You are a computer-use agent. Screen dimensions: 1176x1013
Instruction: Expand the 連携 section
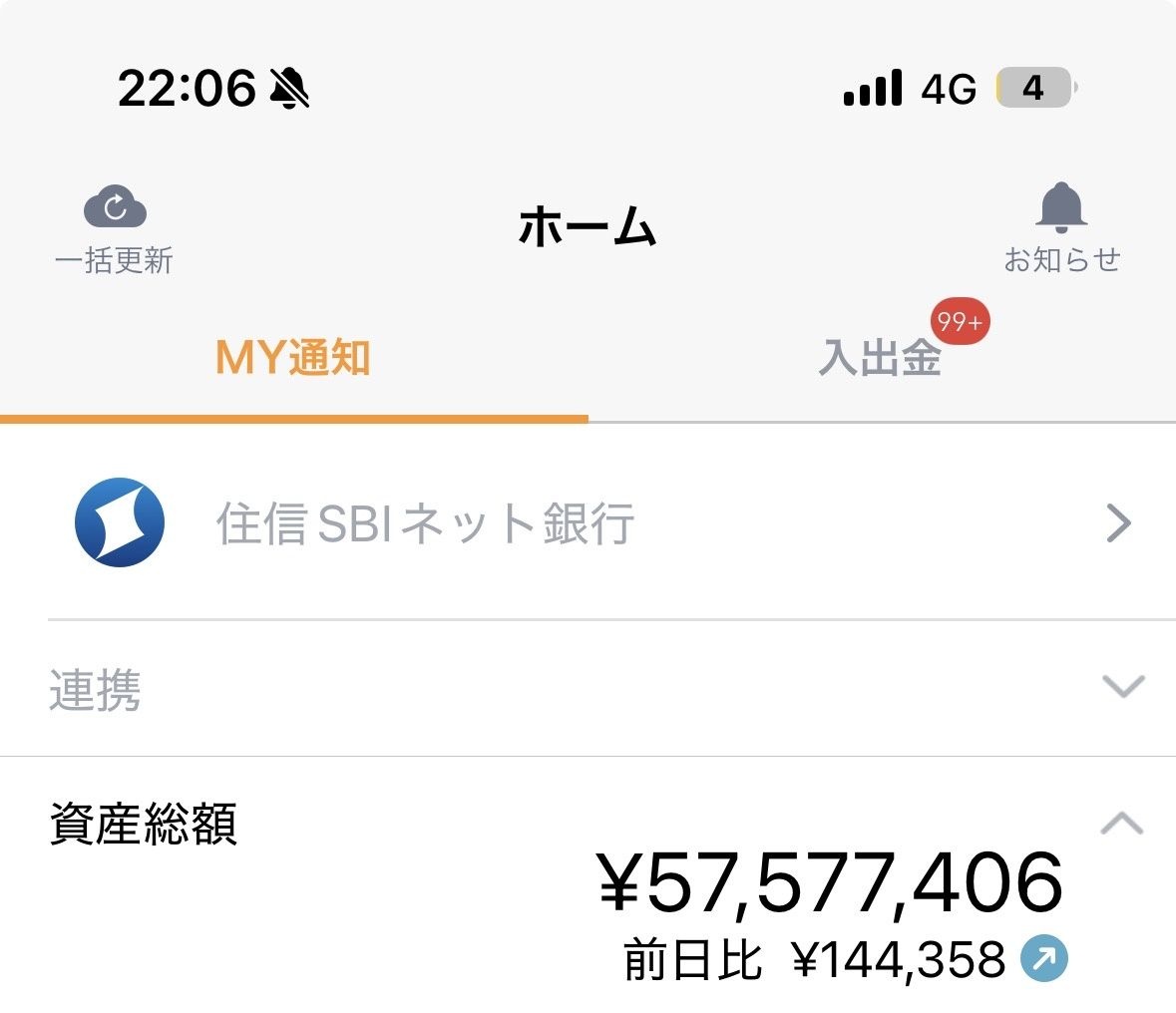pos(1122,687)
